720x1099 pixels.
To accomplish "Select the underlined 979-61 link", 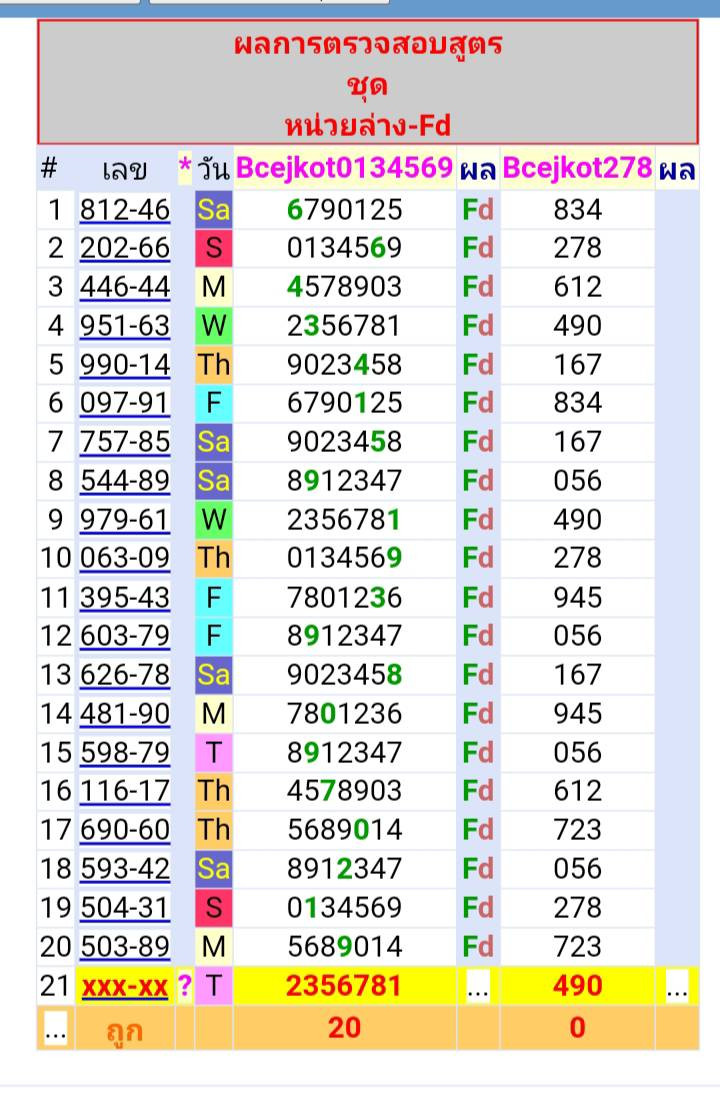I will (x=125, y=520).
